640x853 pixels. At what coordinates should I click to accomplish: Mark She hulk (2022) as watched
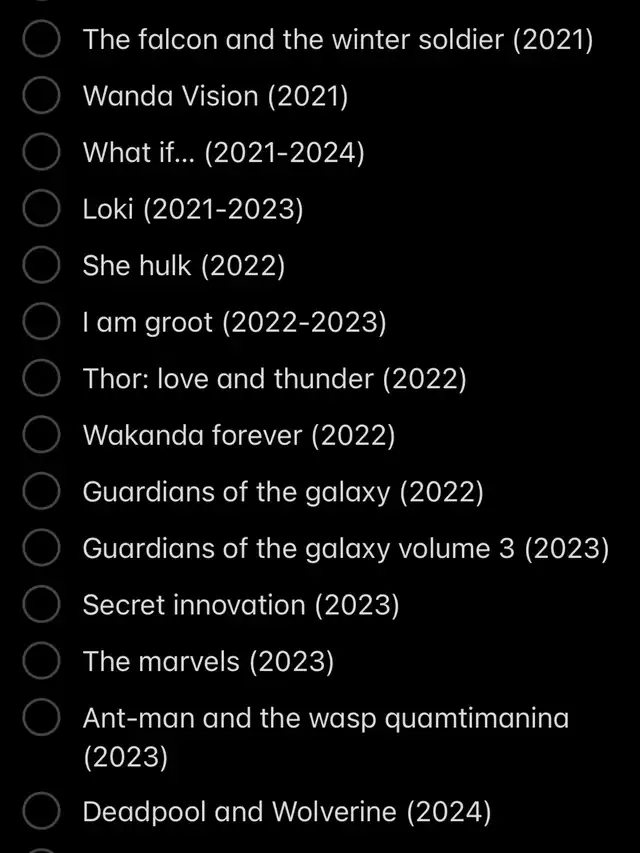(x=40, y=267)
